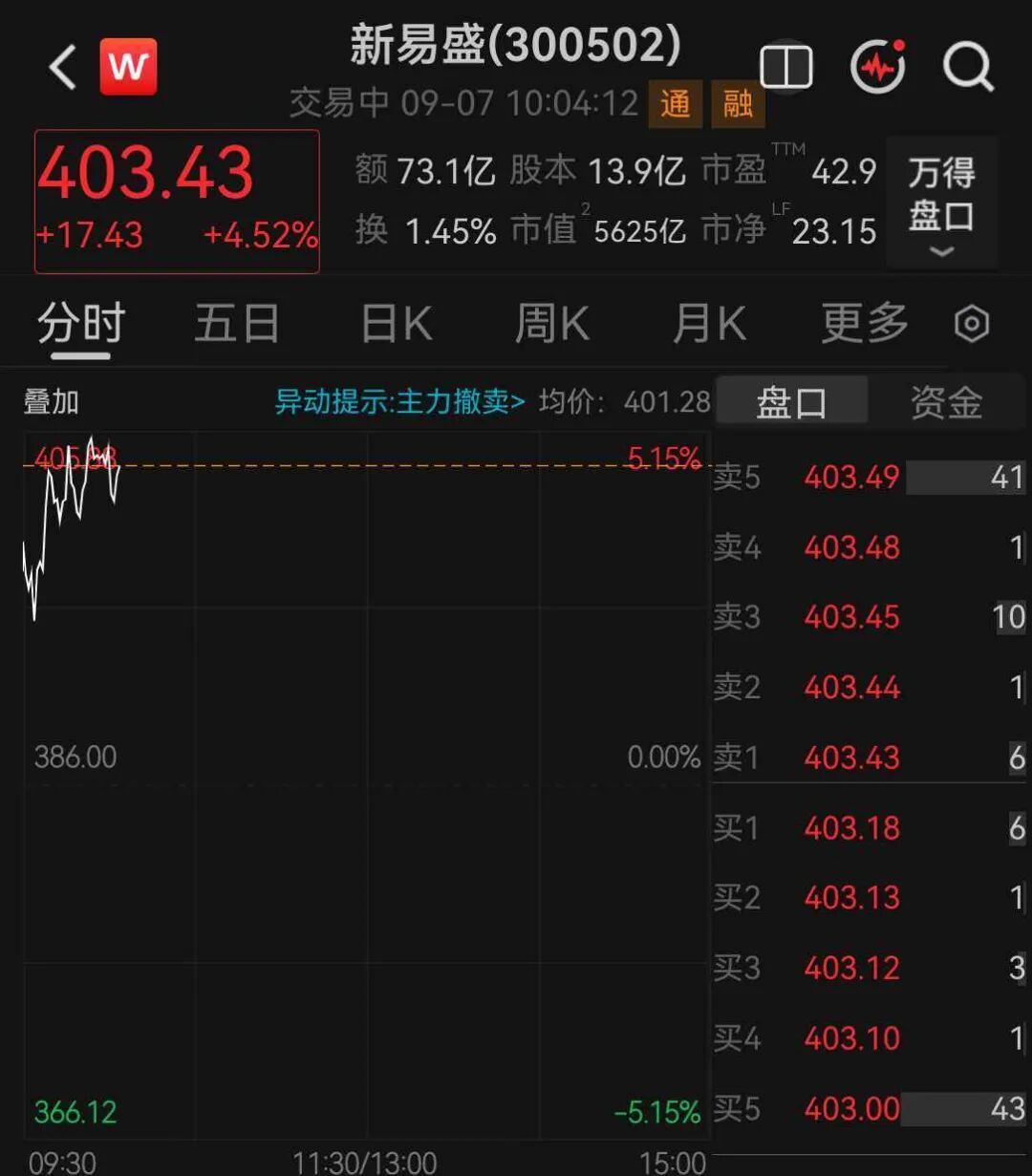Open the 异动提示 主力撤卖 alert link

399,401
